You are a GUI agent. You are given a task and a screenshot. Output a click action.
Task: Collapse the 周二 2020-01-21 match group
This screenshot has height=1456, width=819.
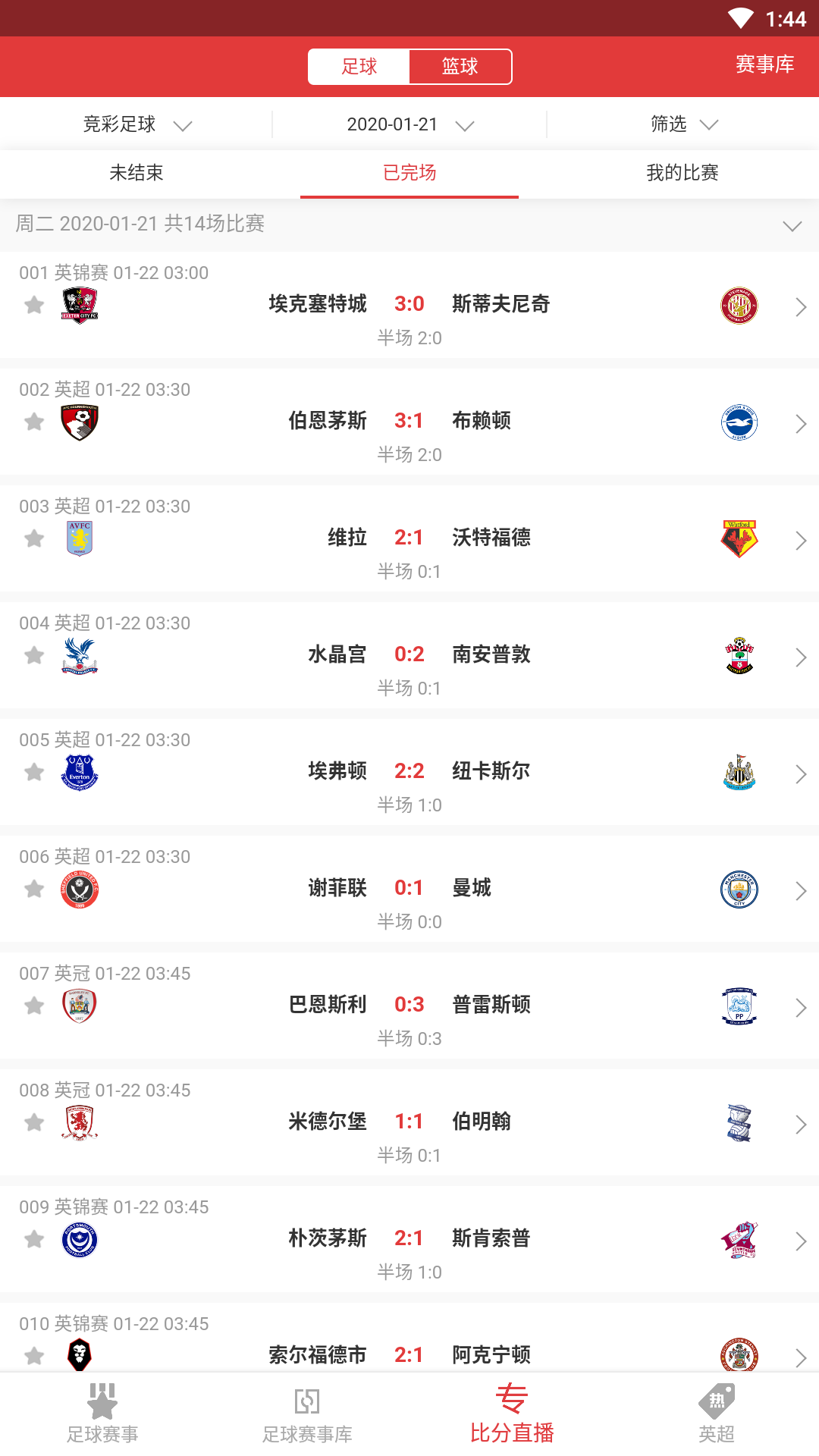(x=792, y=225)
